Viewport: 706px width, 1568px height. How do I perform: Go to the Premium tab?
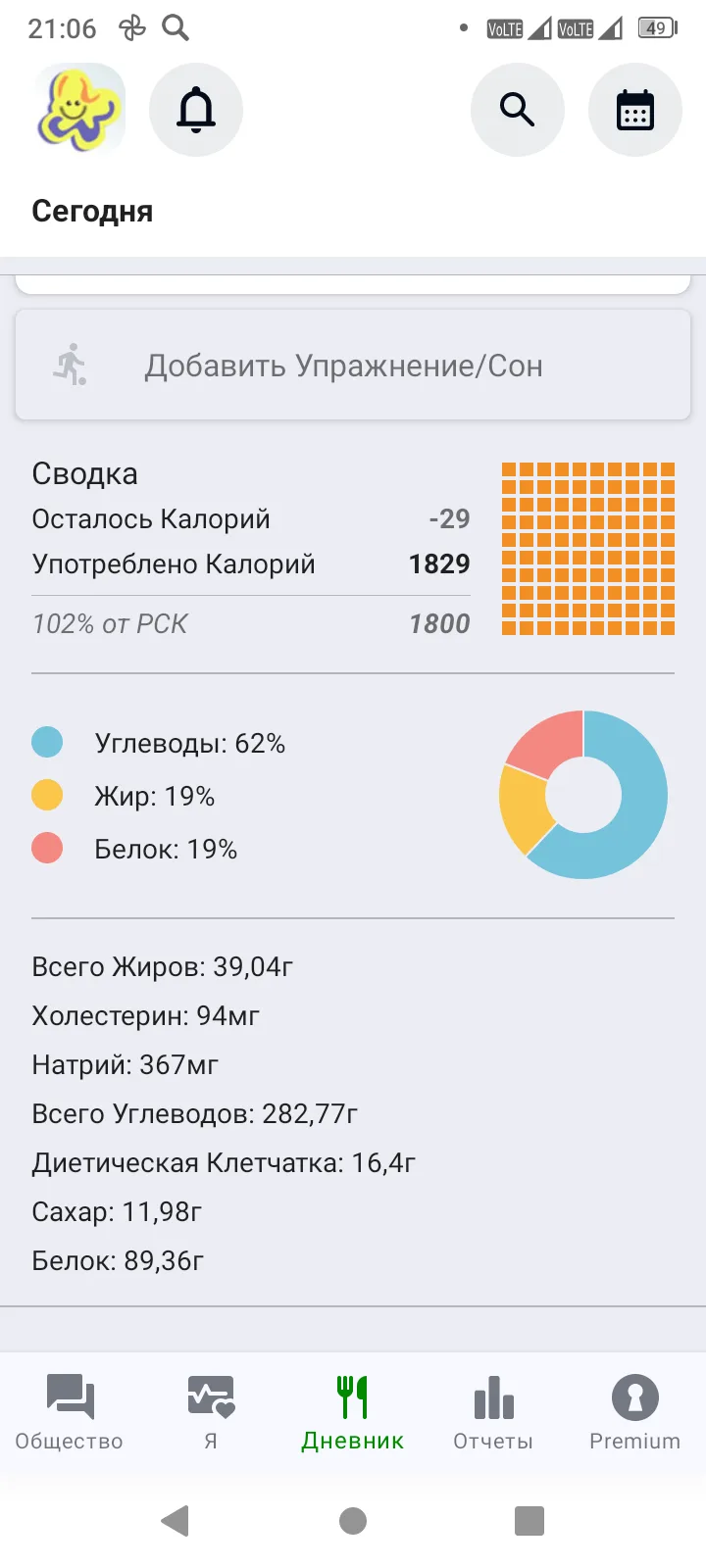tap(634, 1411)
